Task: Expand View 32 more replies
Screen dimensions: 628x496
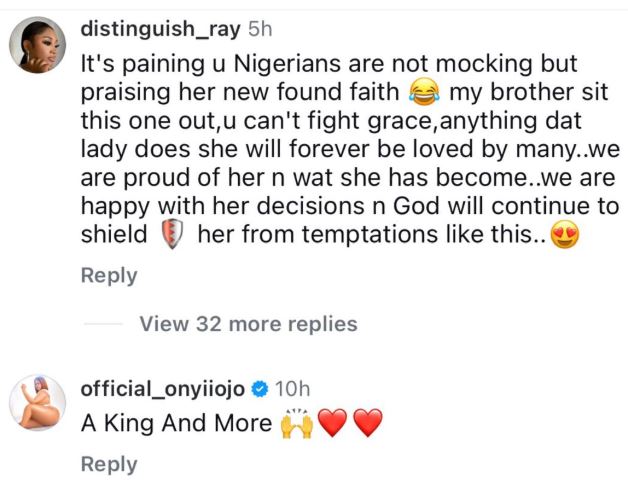Action: [x=248, y=324]
